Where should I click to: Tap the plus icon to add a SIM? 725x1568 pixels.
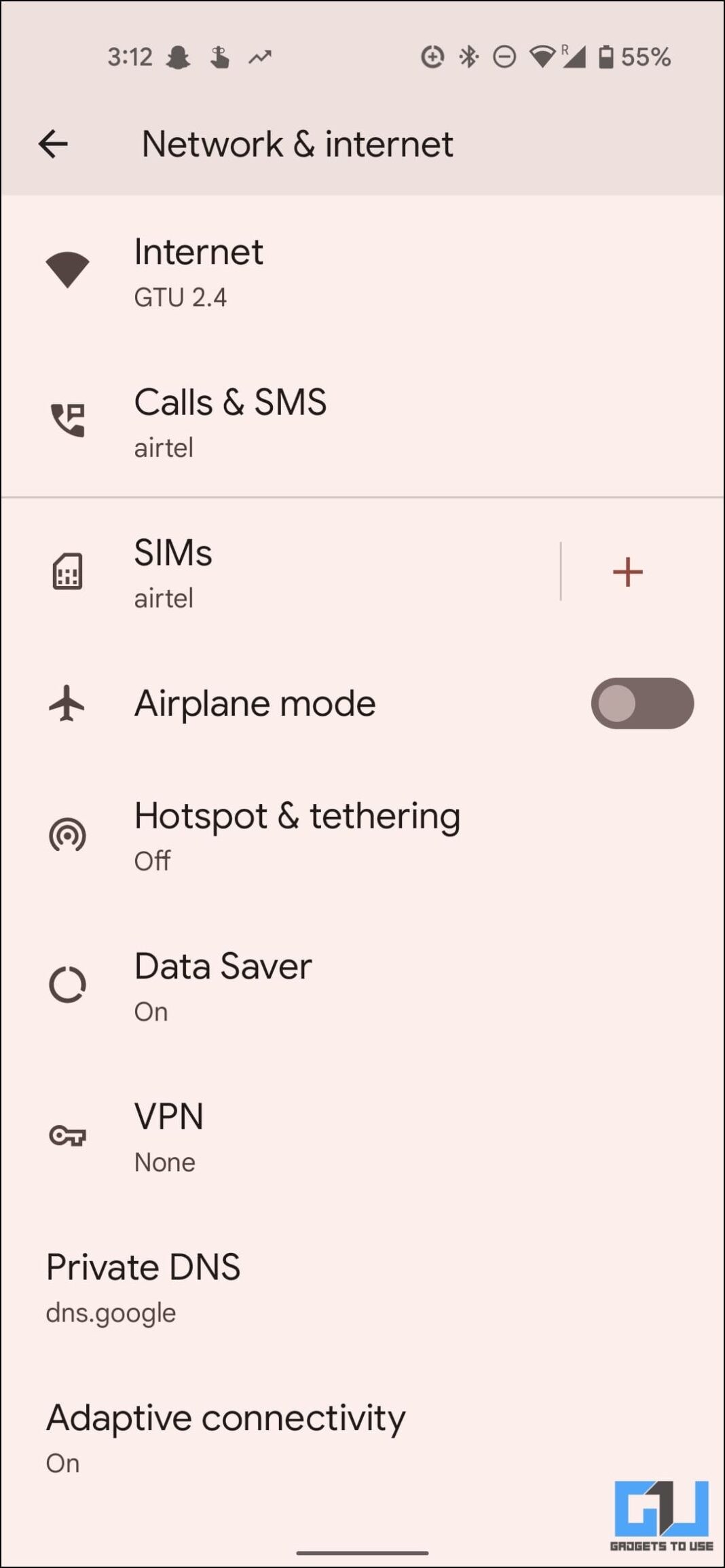[x=628, y=572]
